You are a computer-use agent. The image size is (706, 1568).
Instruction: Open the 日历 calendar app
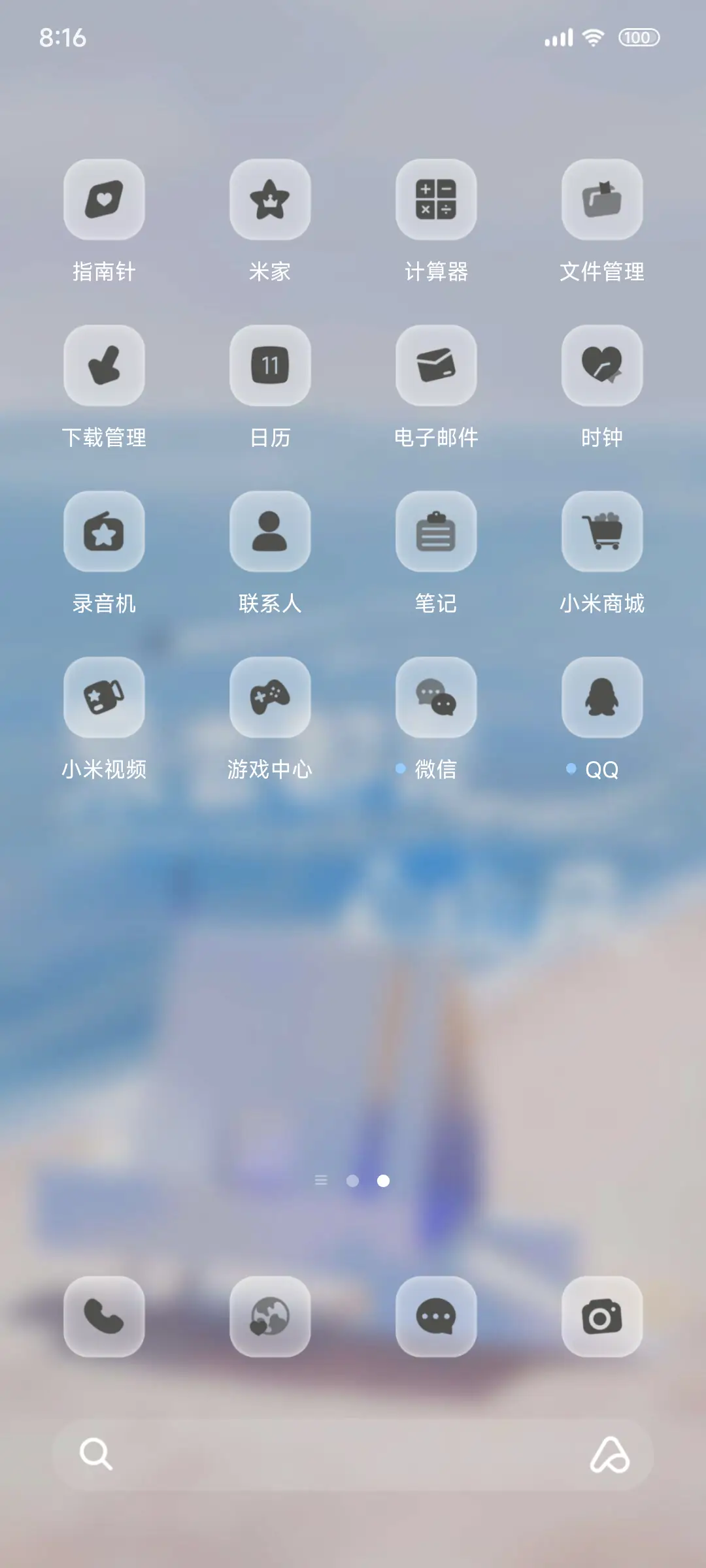point(270,367)
